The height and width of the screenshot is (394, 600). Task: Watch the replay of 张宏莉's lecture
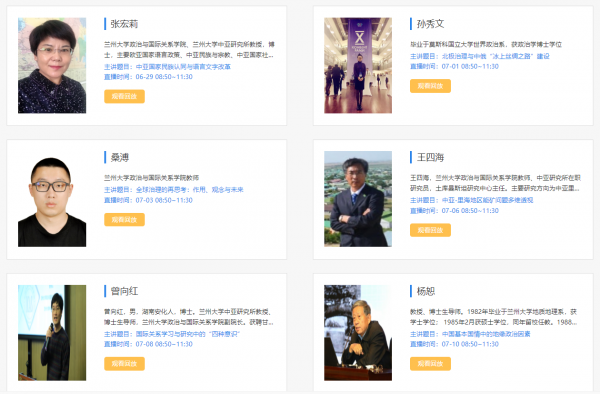(124, 96)
